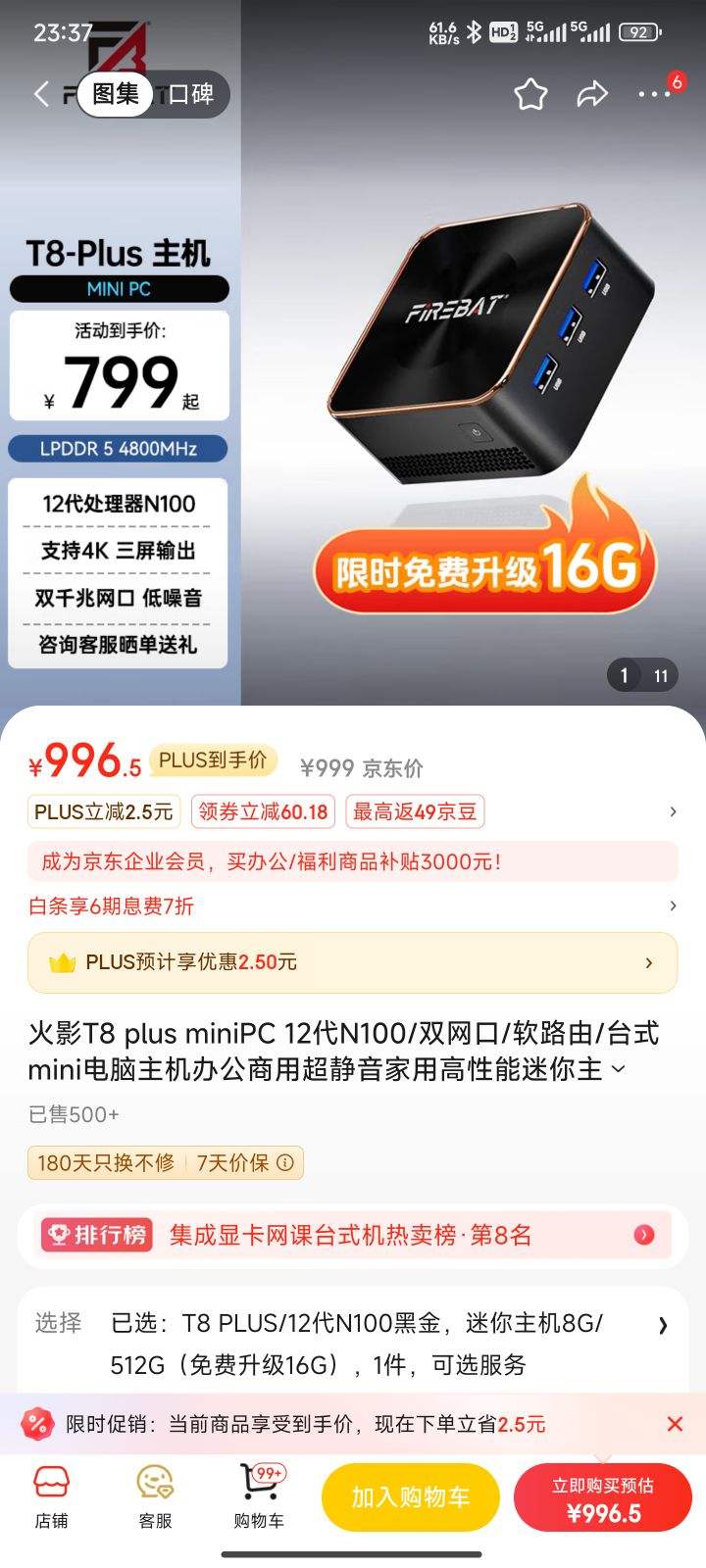The height and width of the screenshot is (1568, 706).
Task: Switch to the 口碑 tab
Action: (x=190, y=94)
